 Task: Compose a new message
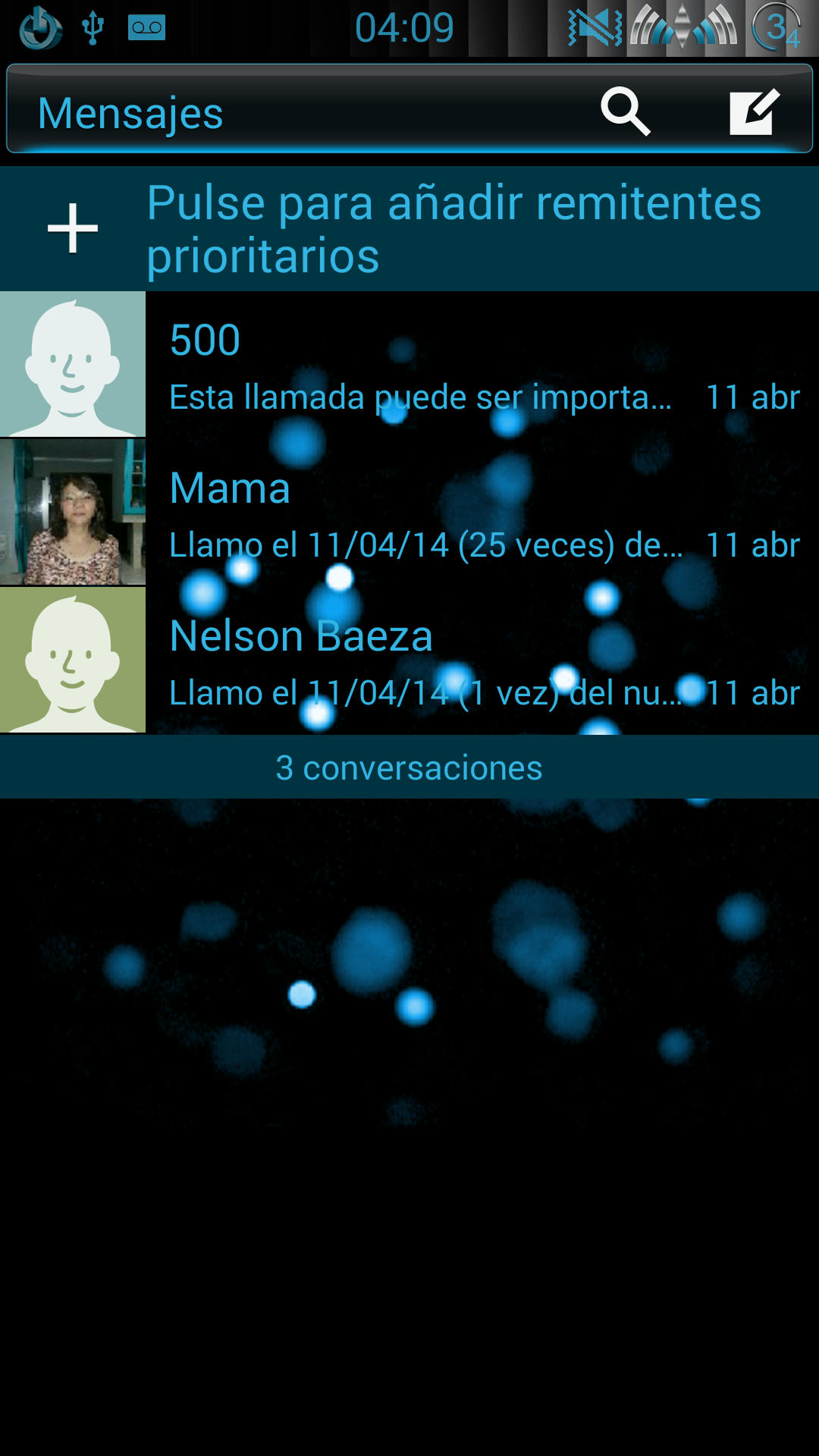754,112
